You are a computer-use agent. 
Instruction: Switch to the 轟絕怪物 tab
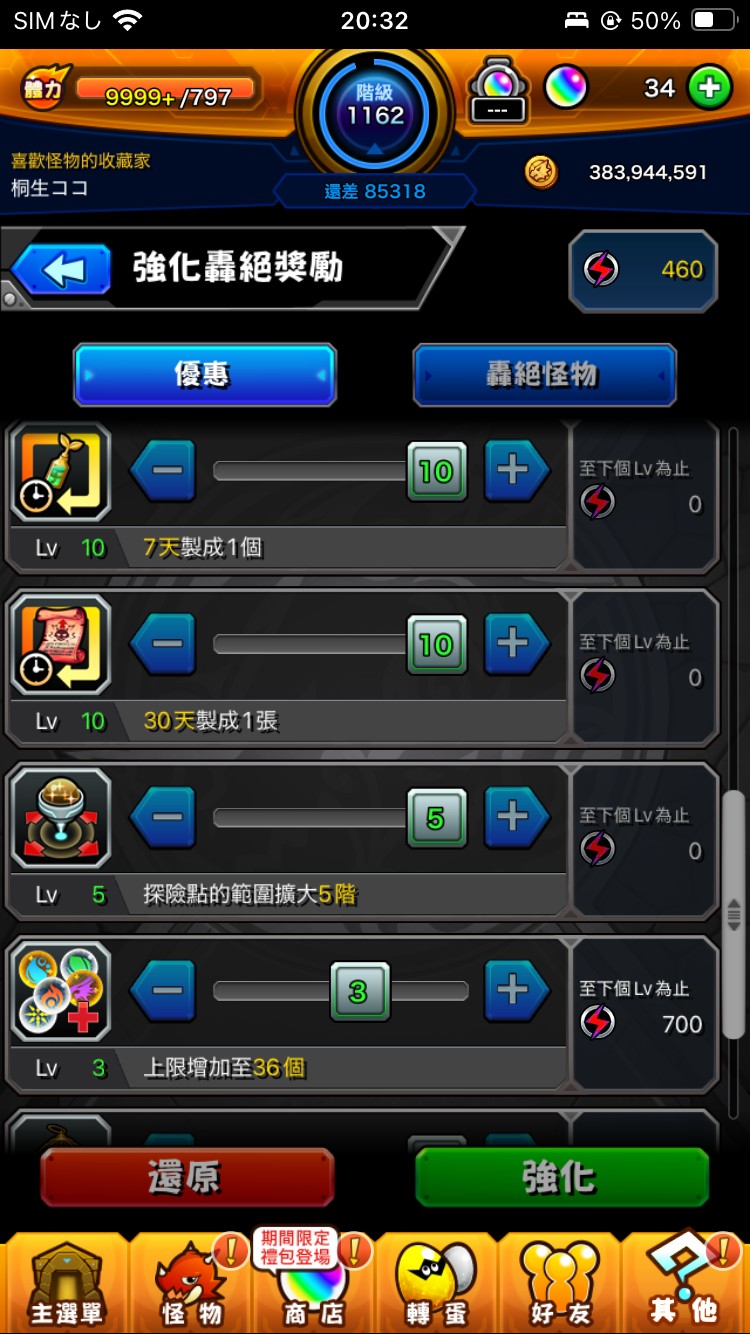pyautogui.click(x=545, y=375)
